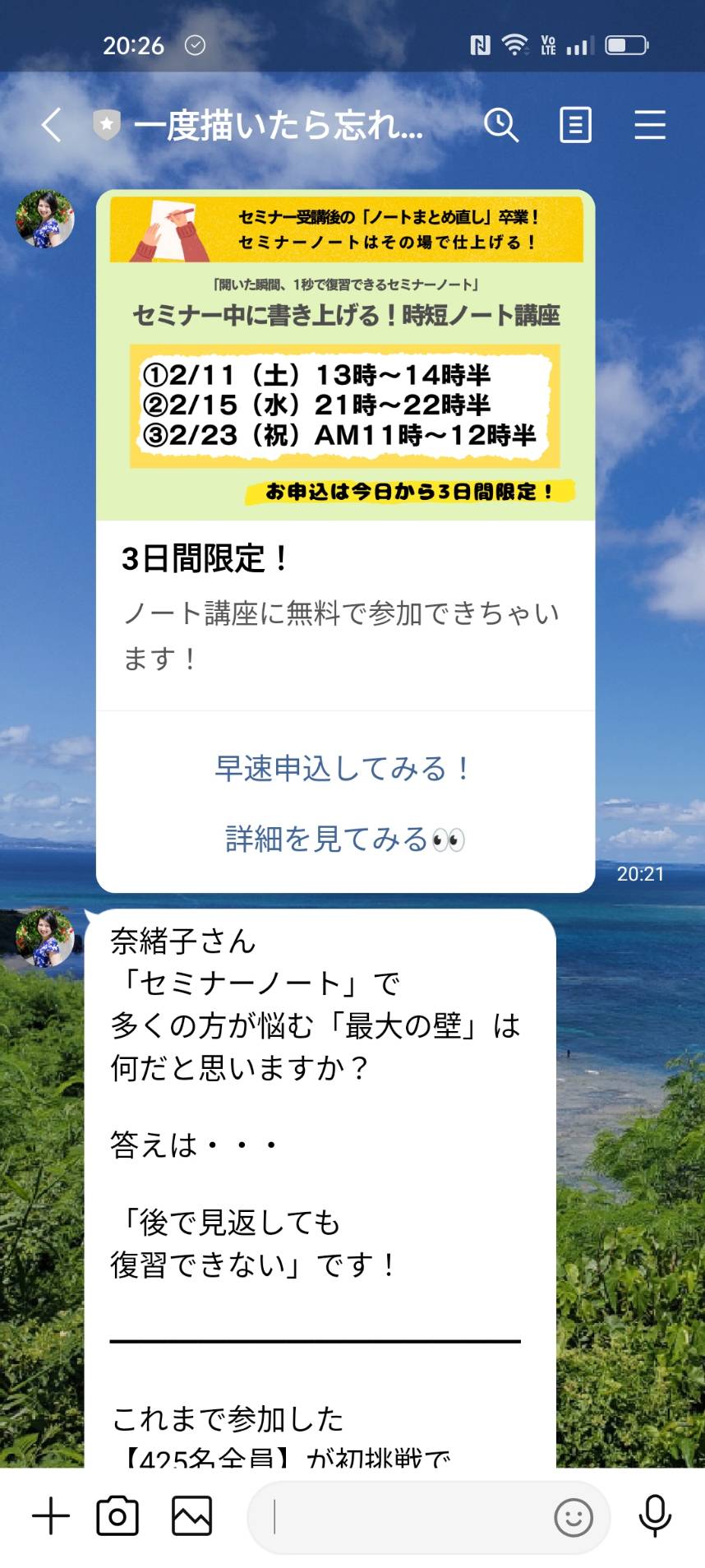
Task: Search within this chat
Action: coord(500,125)
